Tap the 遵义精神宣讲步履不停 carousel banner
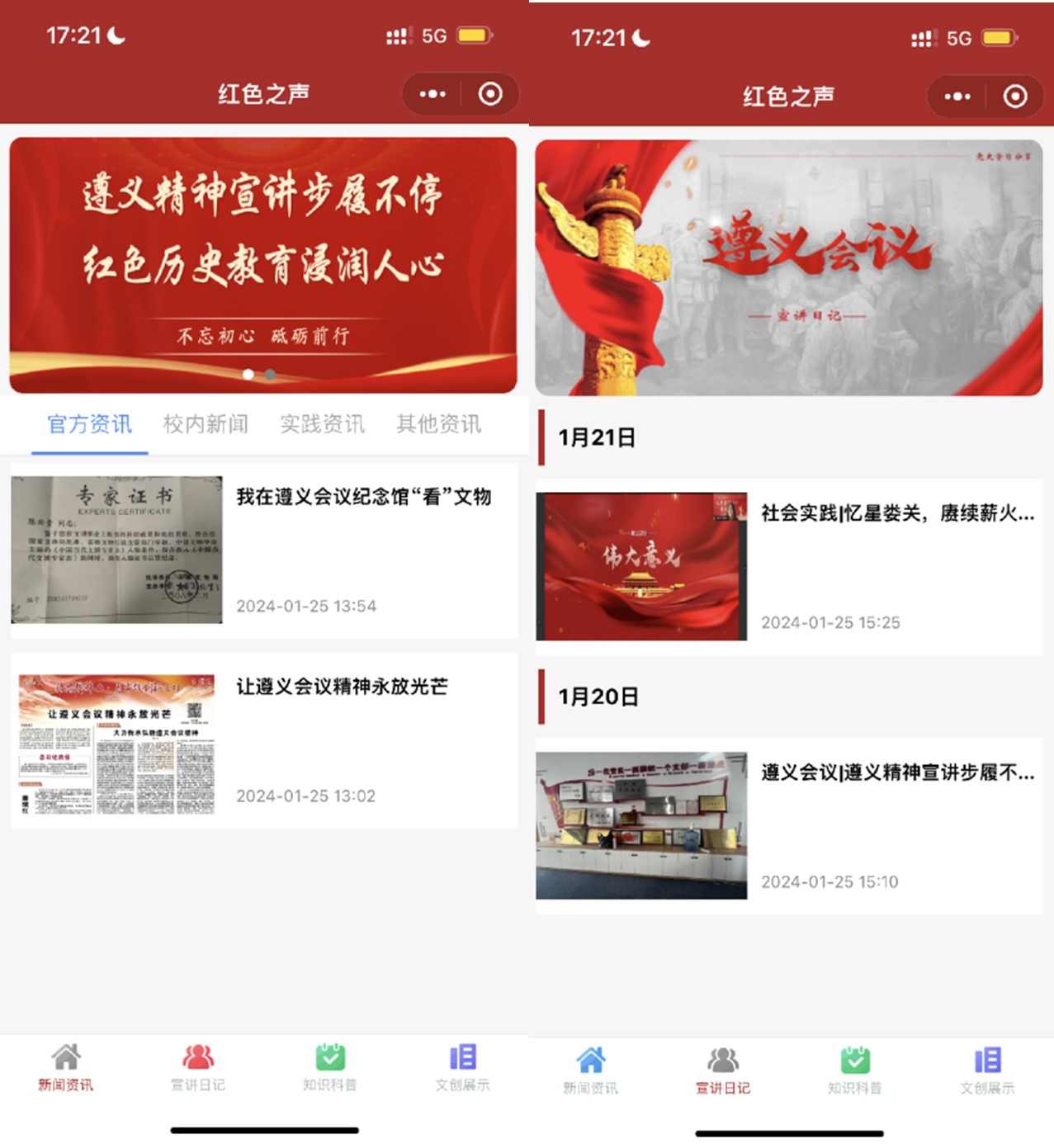 (263, 264)
